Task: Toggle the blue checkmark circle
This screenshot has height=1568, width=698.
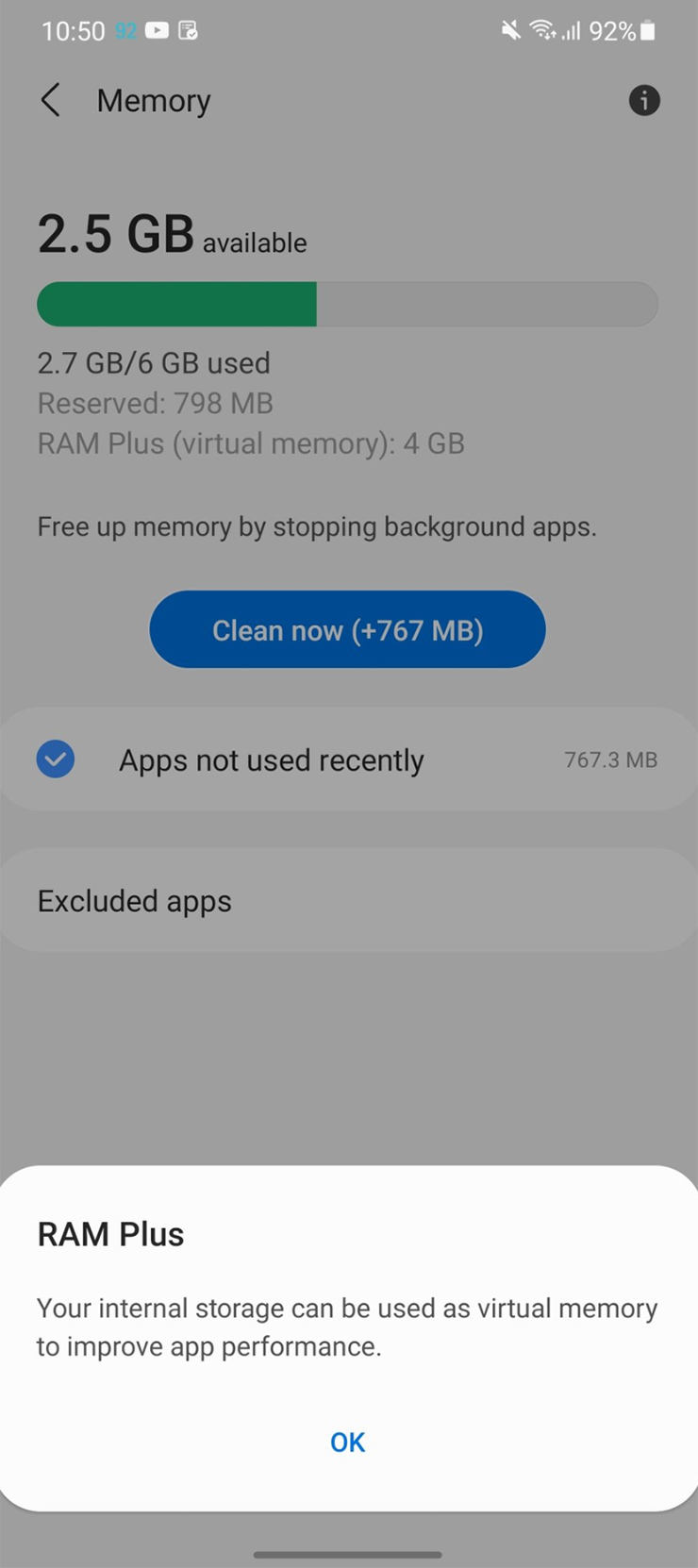Action: (55, 759)
